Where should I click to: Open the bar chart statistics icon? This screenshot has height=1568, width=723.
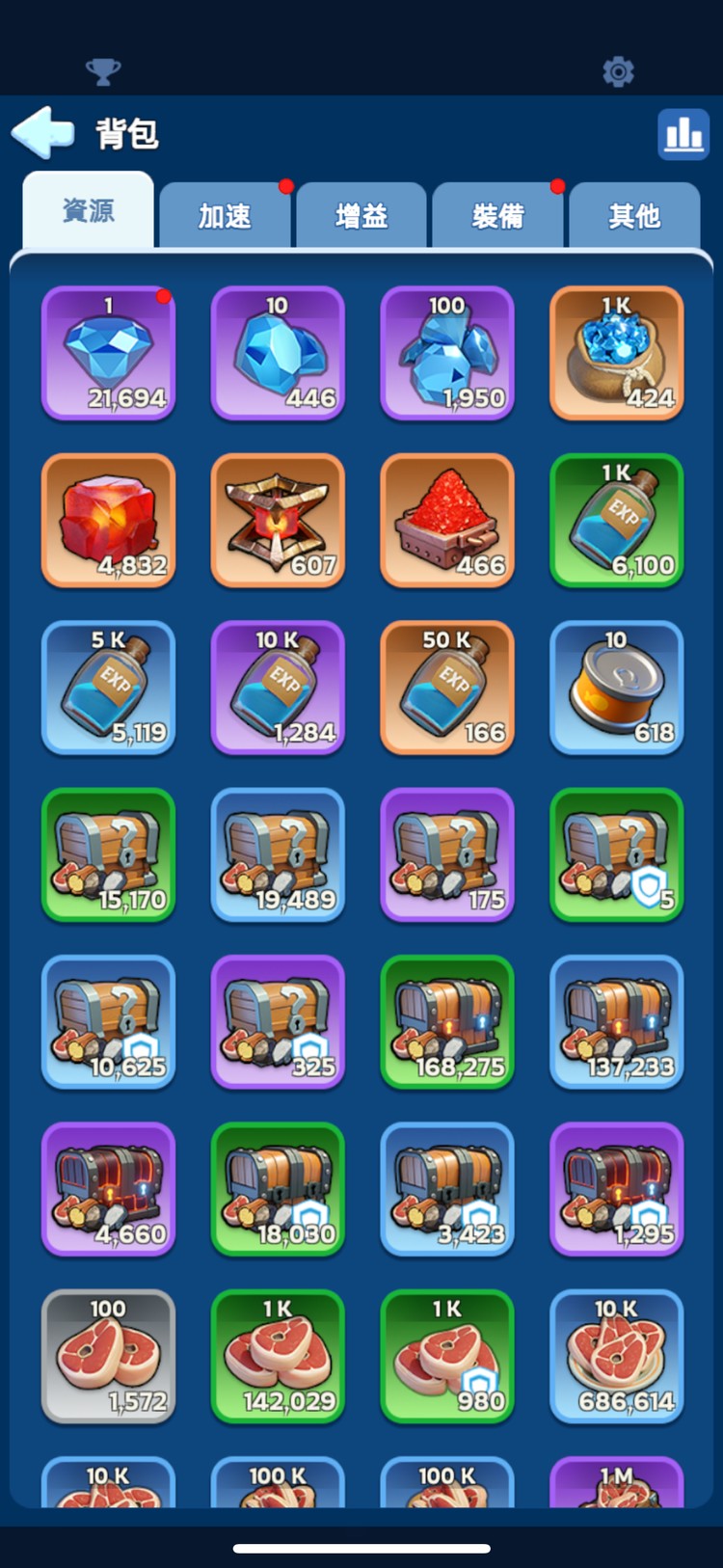click(683, 133)
